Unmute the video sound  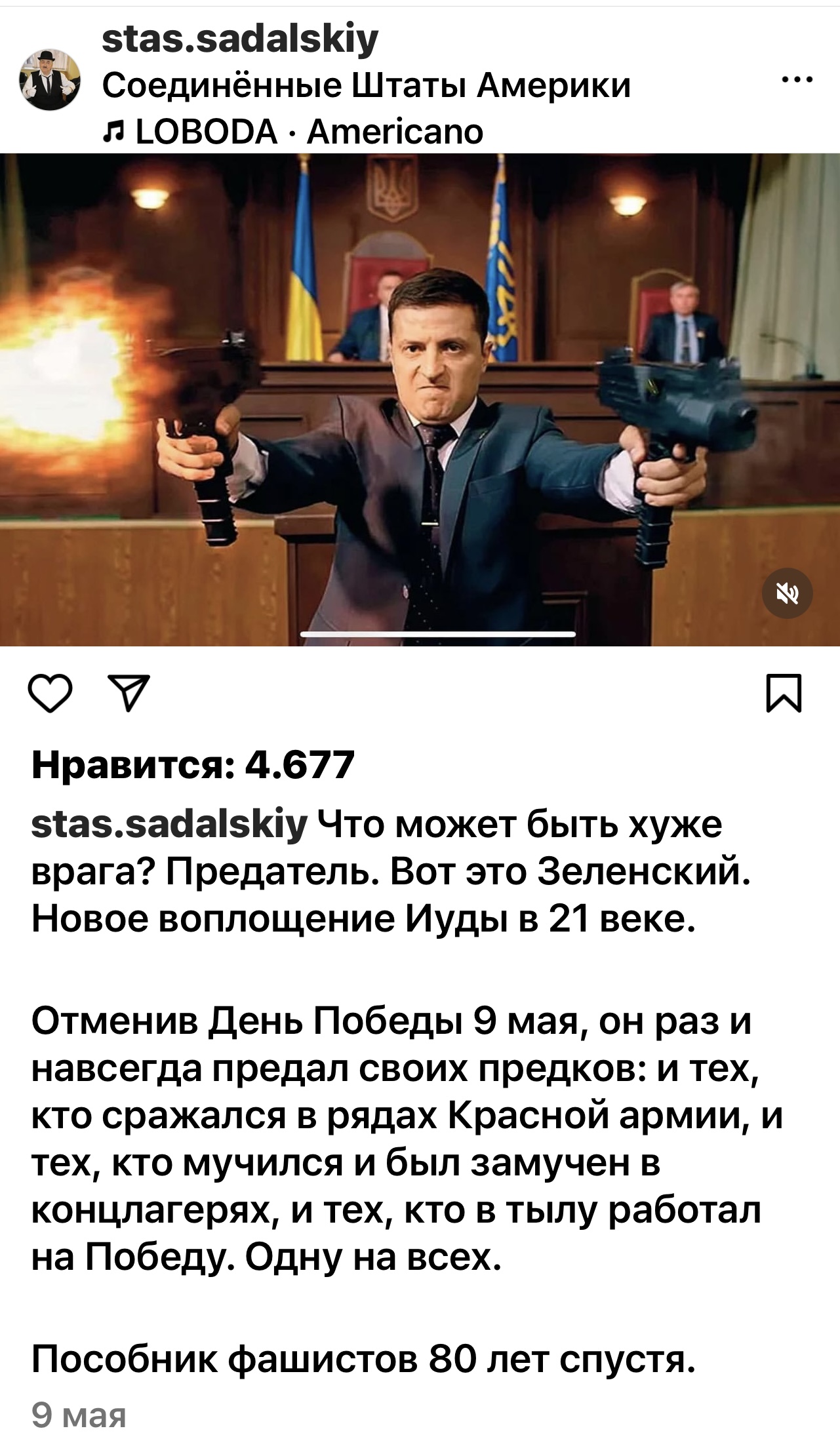tap(788, 593)
